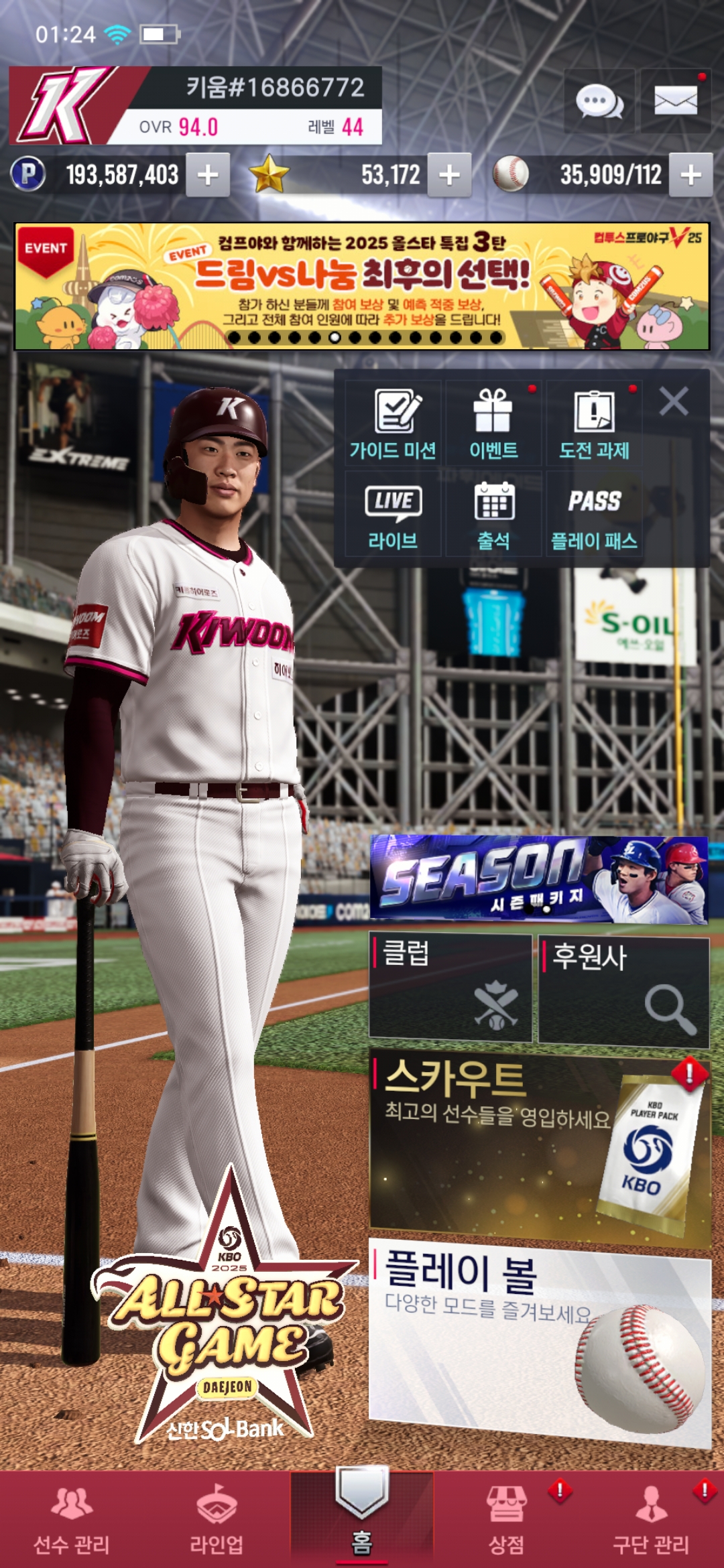724x1568 pixels.
Task: Open the 클럽 card
Action: (x=450, y=988)
